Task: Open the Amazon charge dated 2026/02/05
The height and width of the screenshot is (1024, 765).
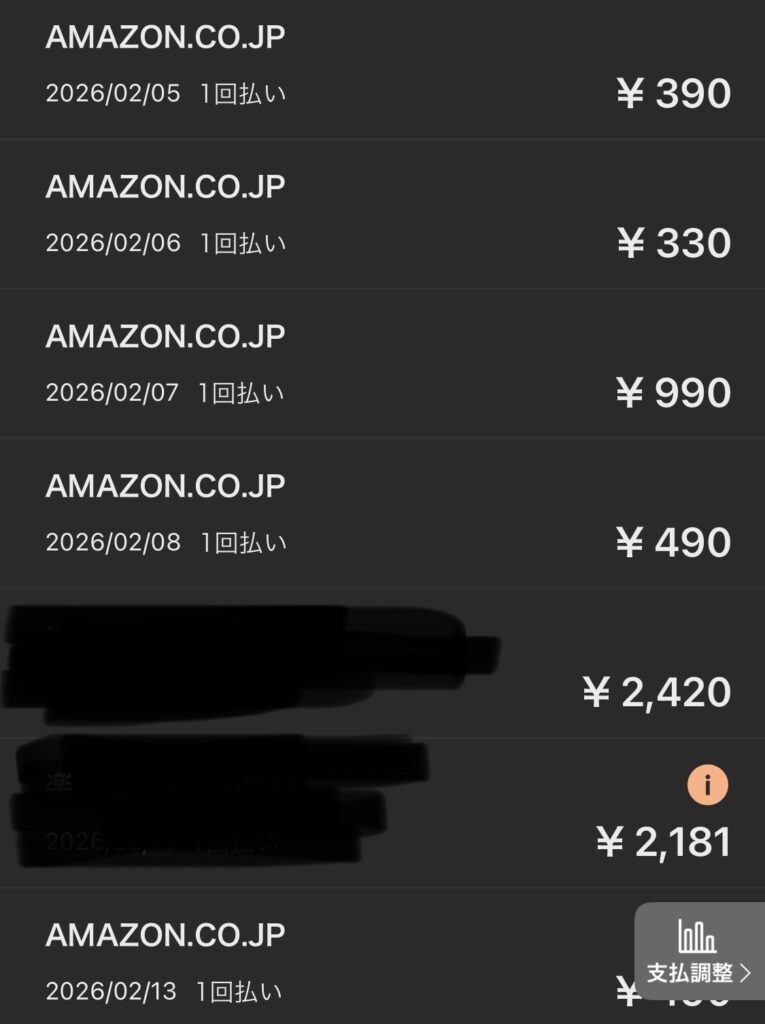Action: pos(382,66)
